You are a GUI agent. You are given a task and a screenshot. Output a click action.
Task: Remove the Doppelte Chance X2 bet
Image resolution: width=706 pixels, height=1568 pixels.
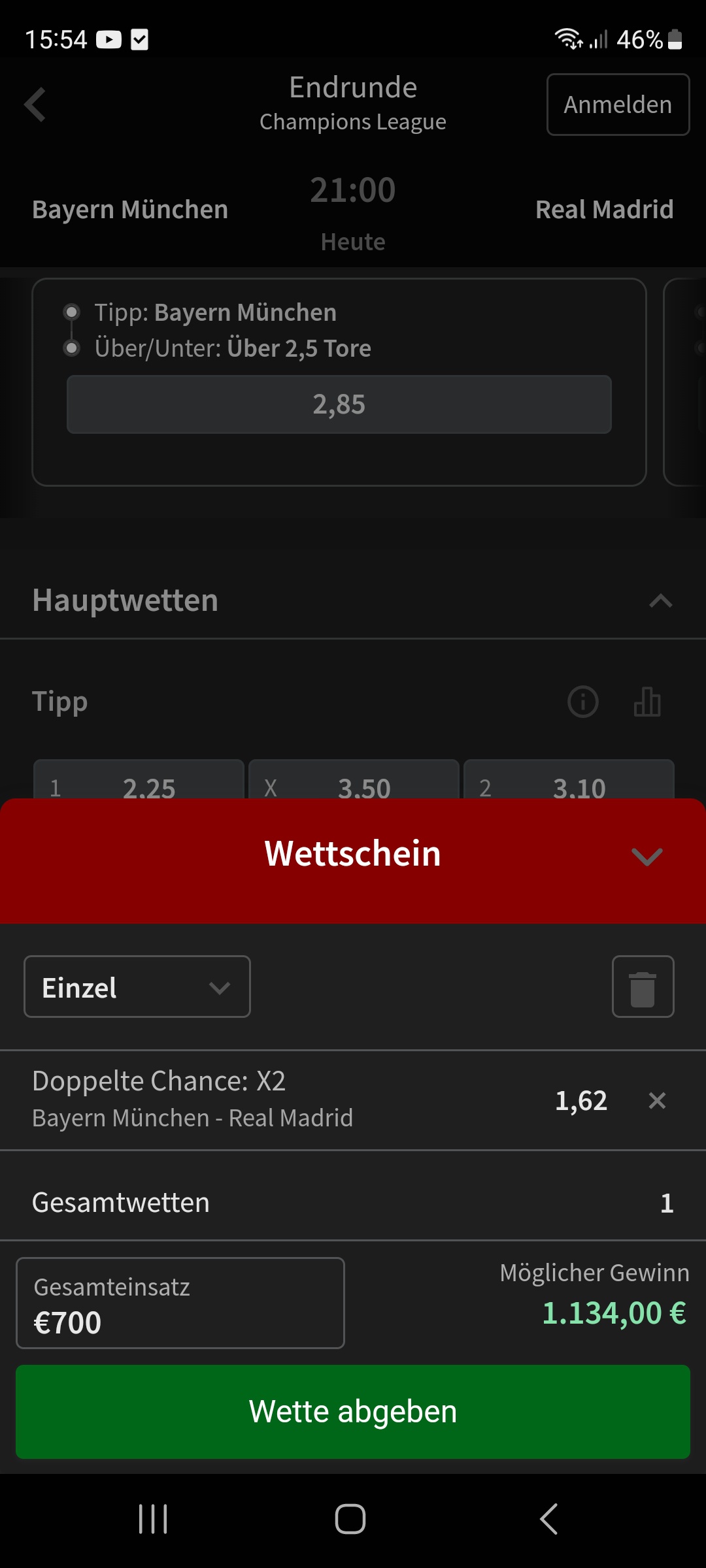657,1101
